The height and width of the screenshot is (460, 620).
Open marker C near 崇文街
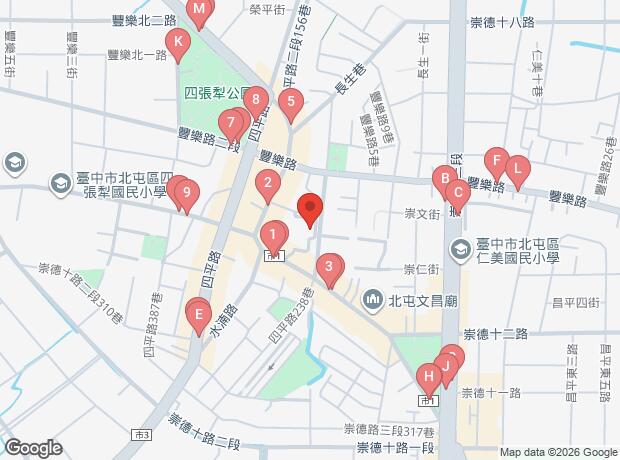point(458,195)
